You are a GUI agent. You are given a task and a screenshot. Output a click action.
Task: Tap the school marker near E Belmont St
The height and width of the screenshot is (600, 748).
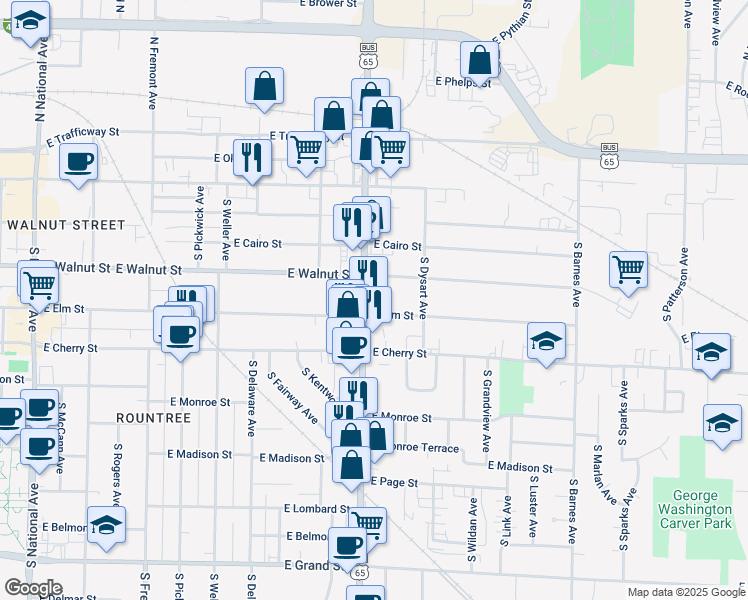[x=106, y=526]
